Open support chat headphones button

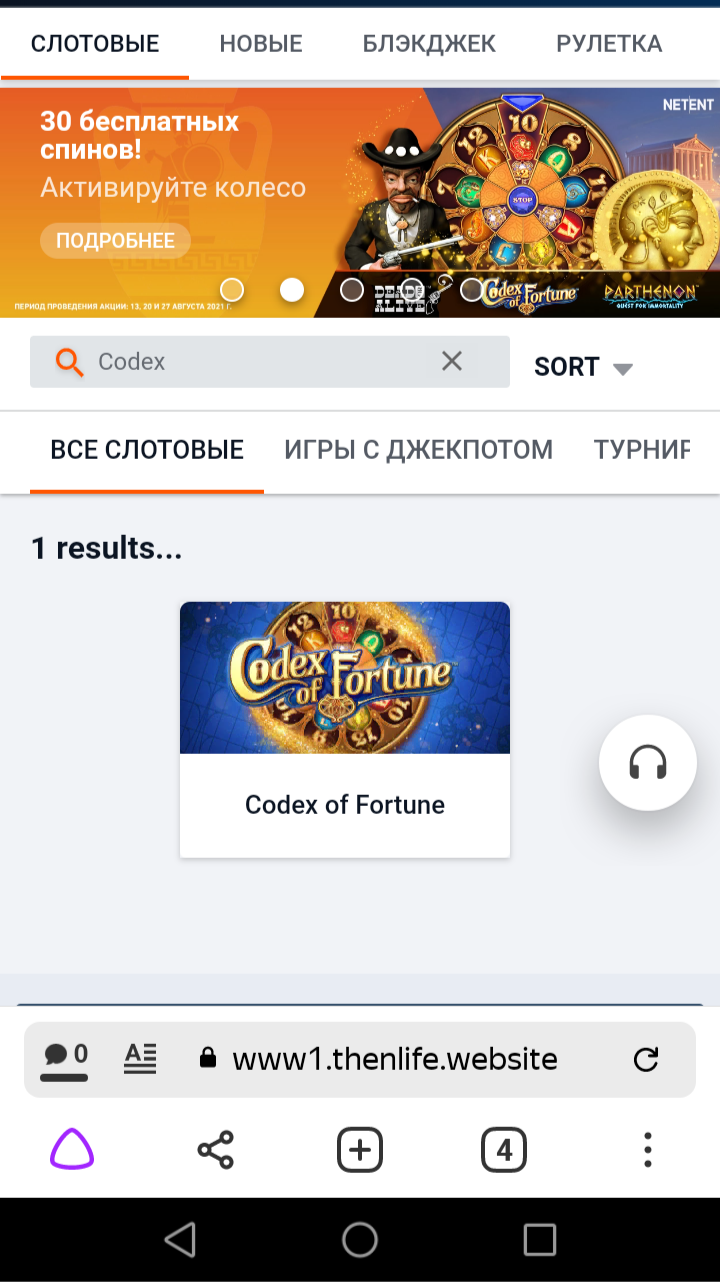point(648,762)
